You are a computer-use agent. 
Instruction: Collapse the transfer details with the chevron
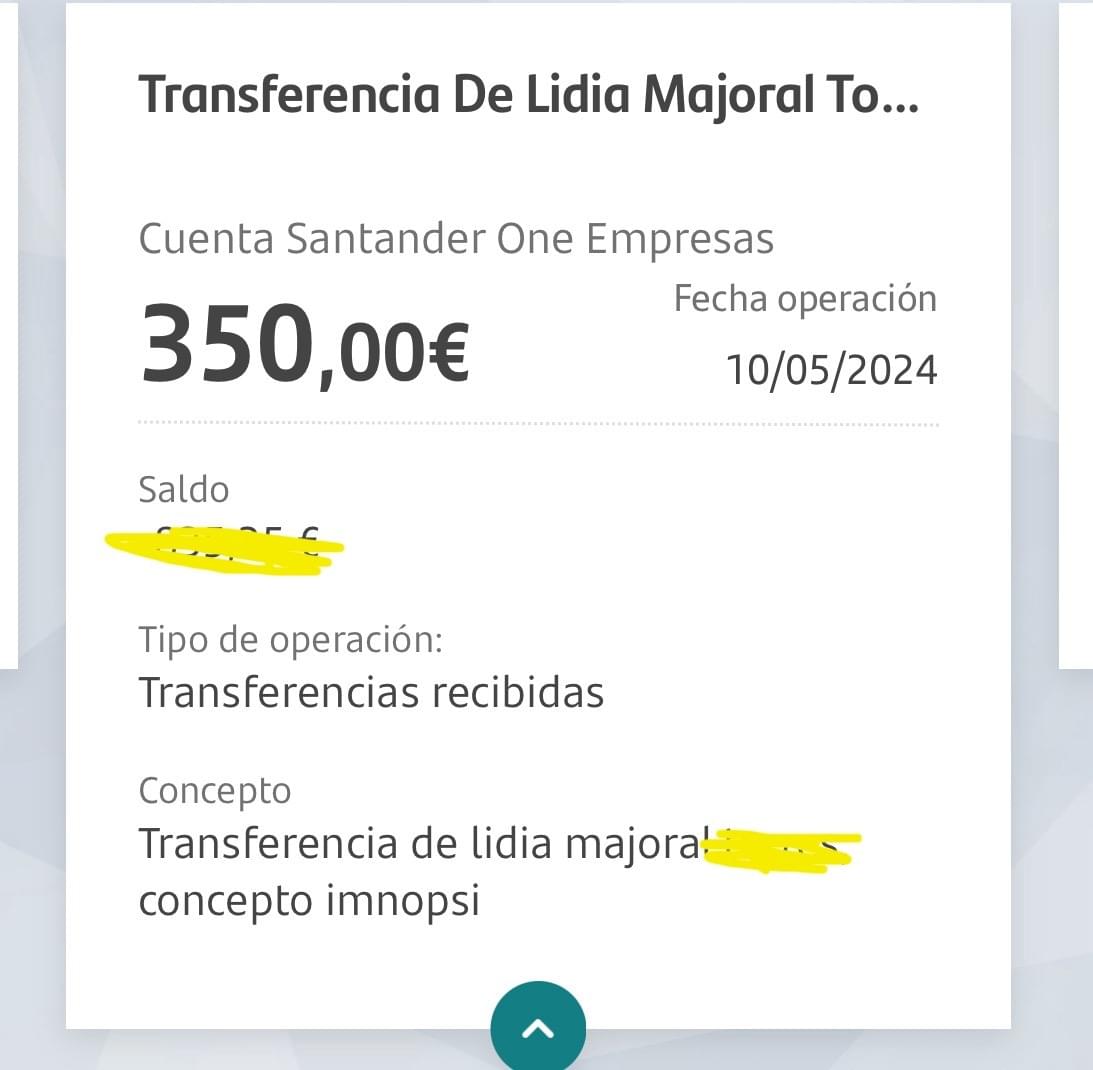click(538, 1027)
